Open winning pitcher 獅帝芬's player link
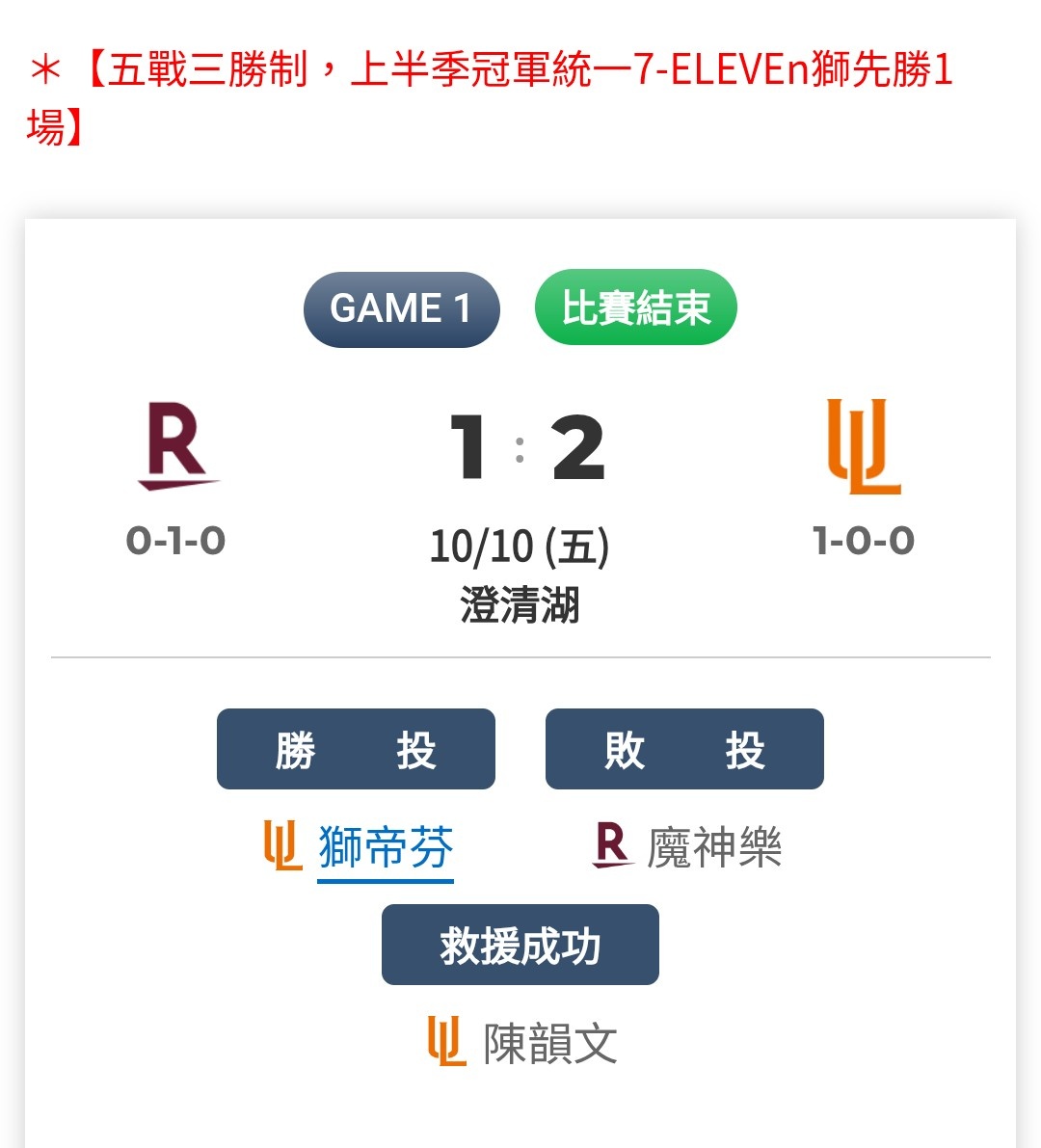This screenshot has width=1041, height=1148. (x=386, y=848)
